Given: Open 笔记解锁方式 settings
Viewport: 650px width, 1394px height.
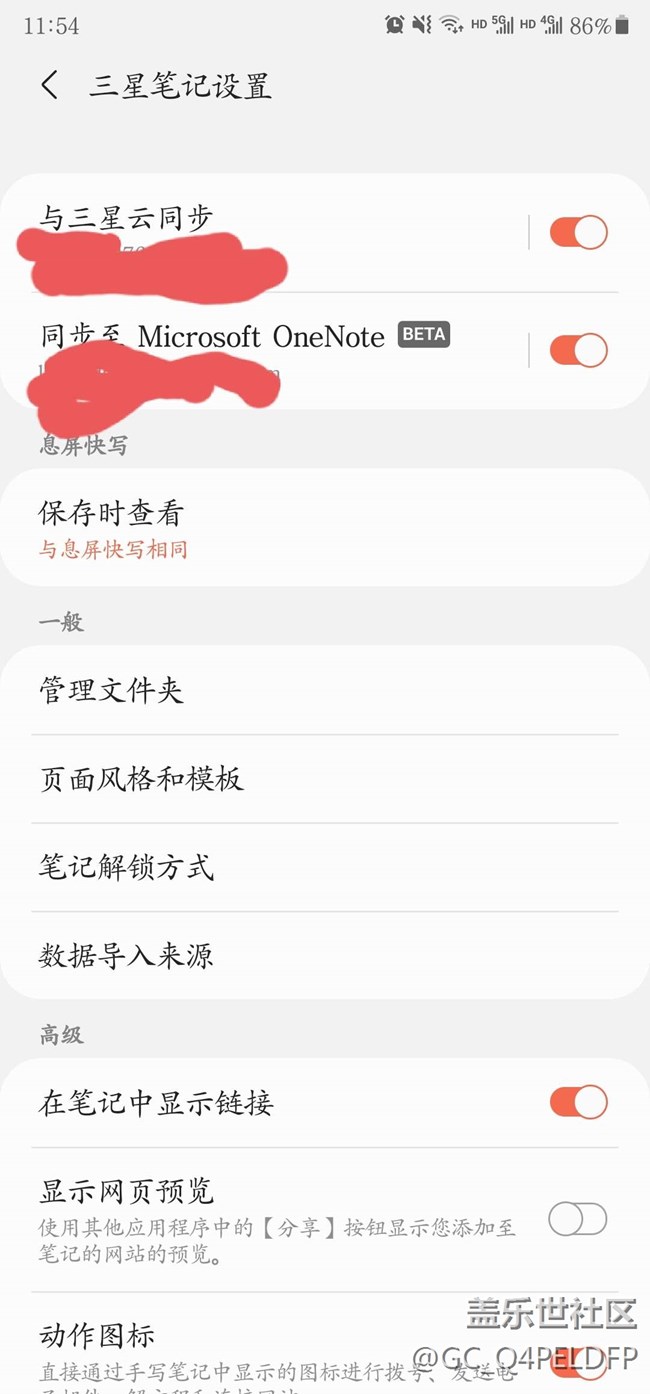Looking at the screenshot, I should point(324,867).
